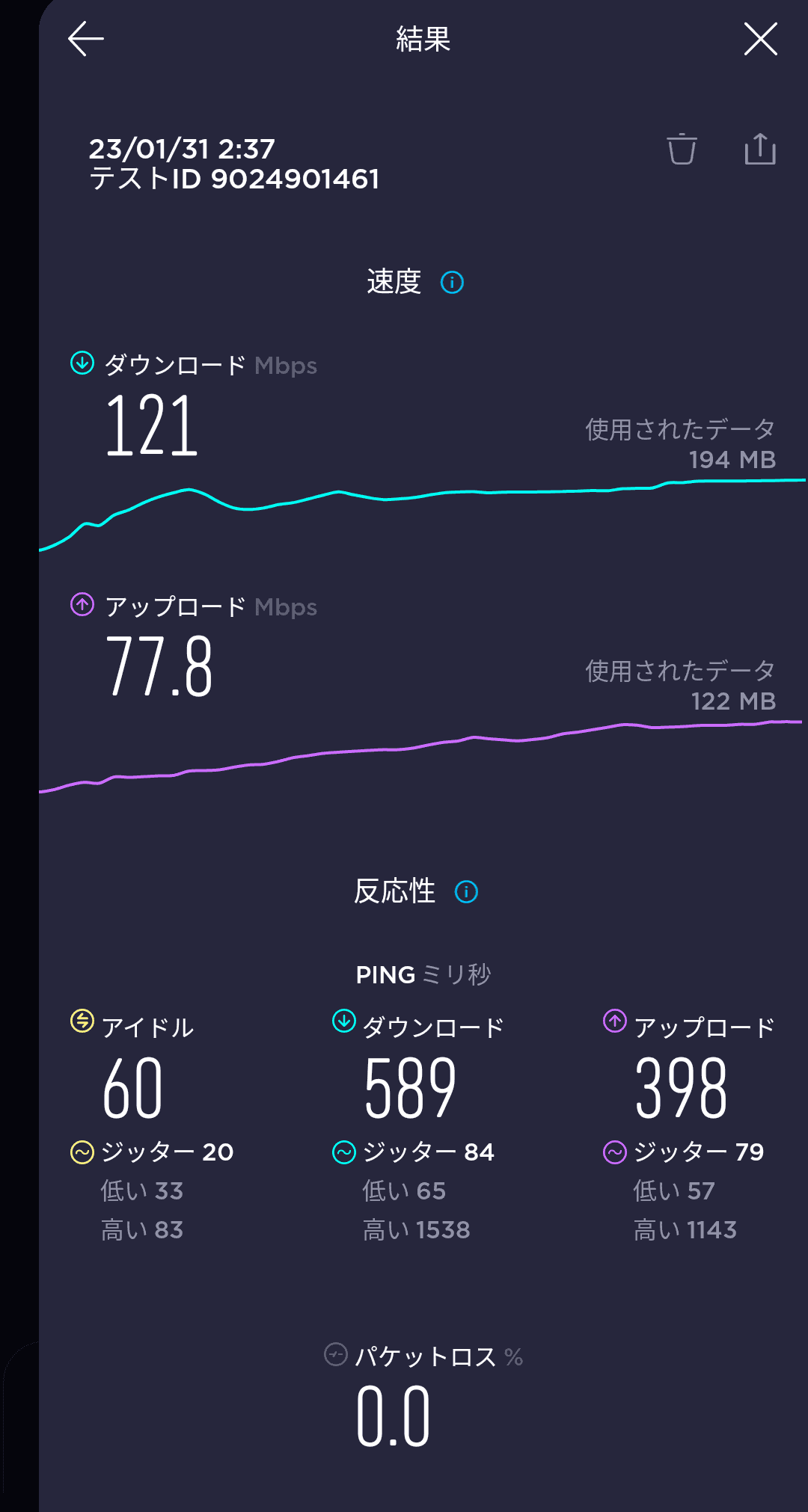Image resolution: width=808 pixels, height=1512 pixels.
Task: Close the results screen with the X
Action: click(x=760, y=39)
